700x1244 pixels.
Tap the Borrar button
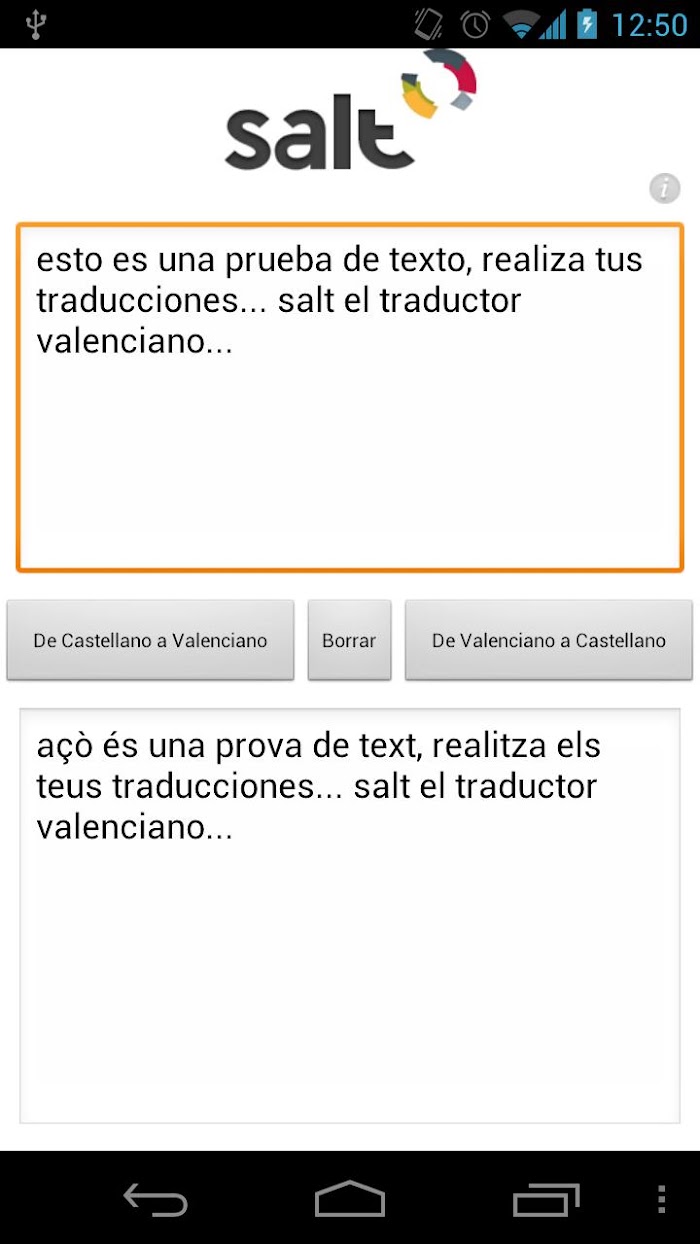(x=349, y=640)
